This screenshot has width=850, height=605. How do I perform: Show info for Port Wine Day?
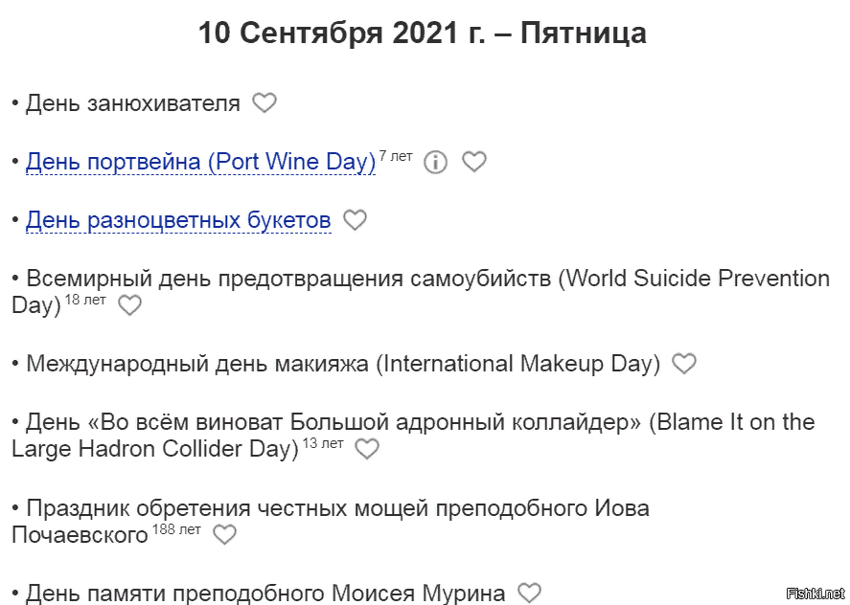click(x=435, y=162)
